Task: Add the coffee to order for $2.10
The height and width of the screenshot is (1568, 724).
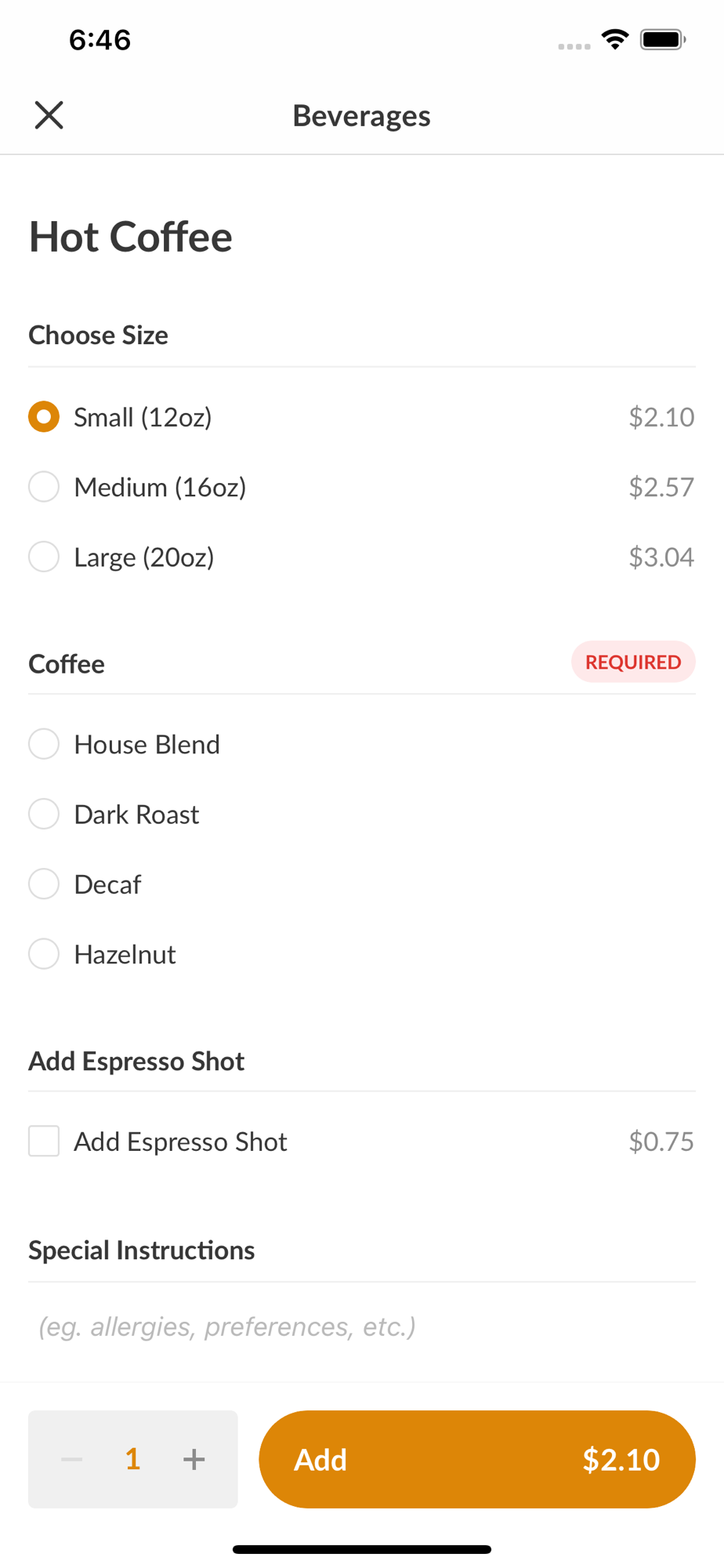Action: tap(477, 1459)
